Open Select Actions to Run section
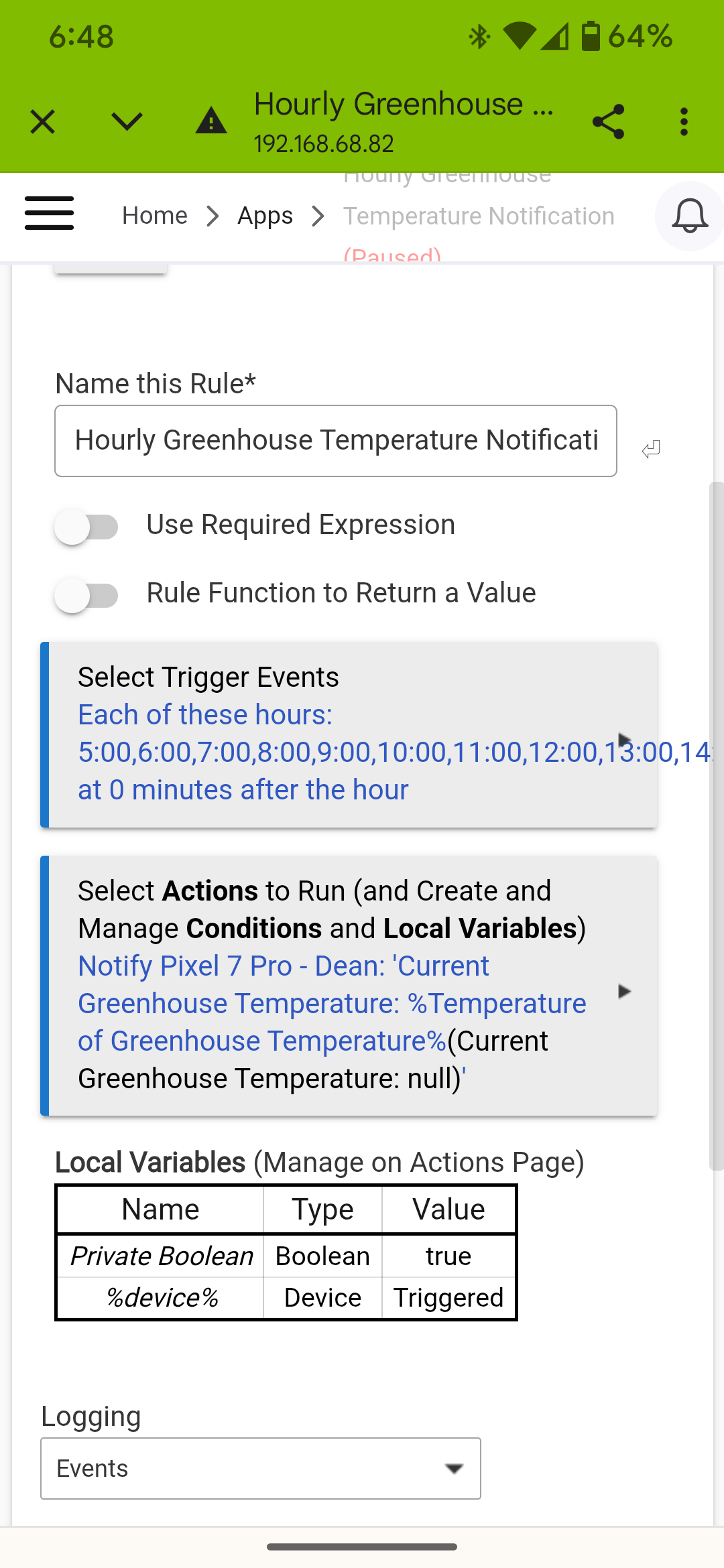 (x=349, y=986)
